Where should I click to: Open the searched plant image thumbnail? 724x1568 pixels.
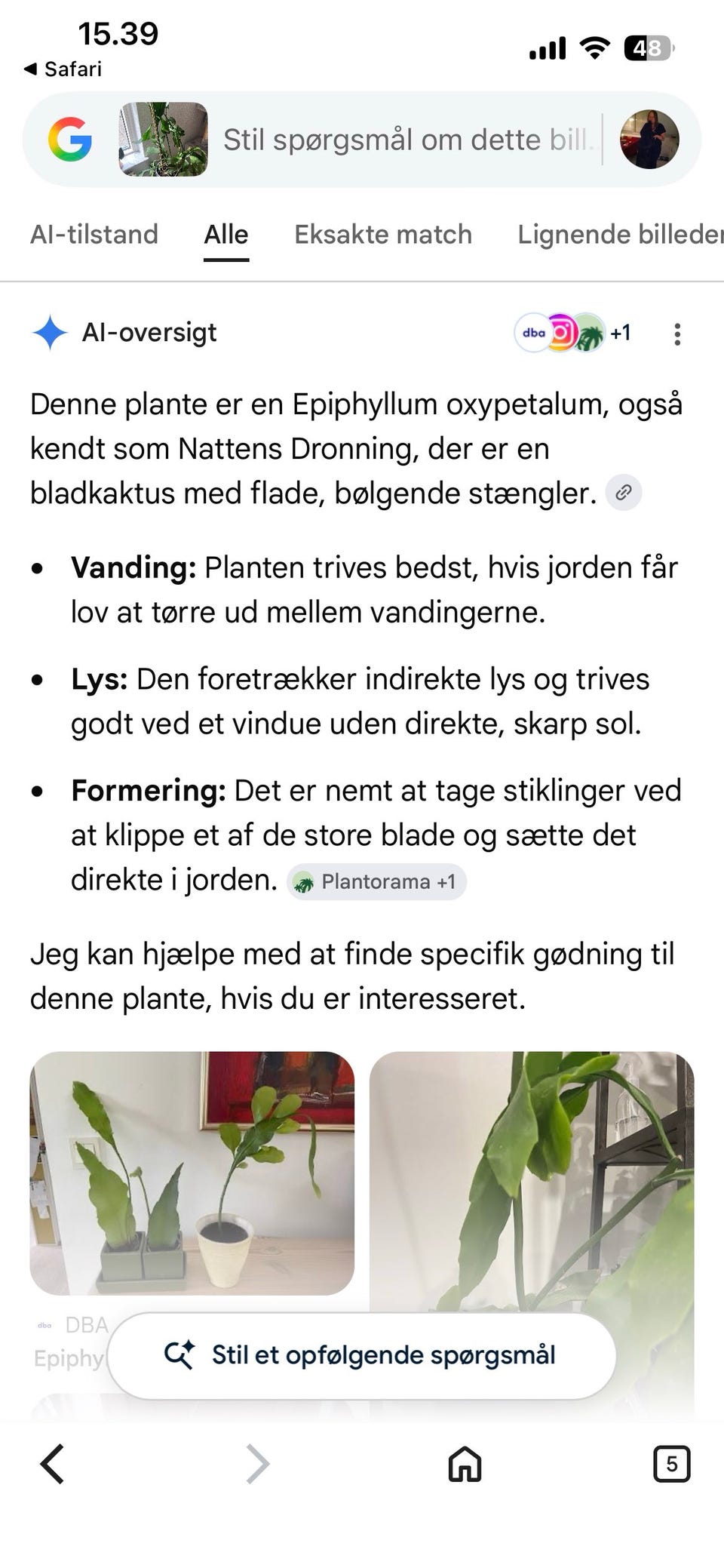[x=163, y=140]
